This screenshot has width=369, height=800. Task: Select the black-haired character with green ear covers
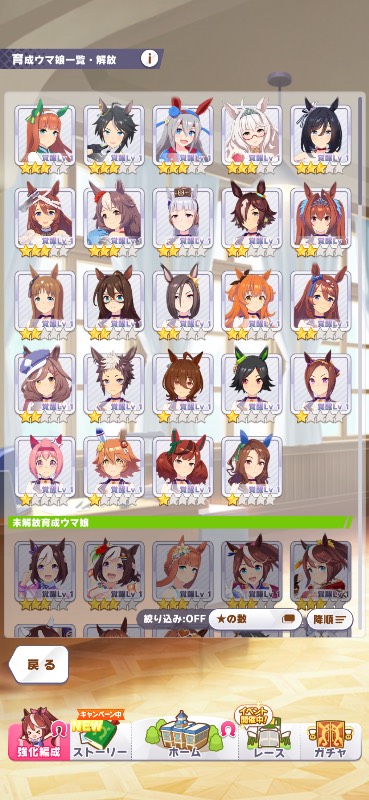click(252, 388)
